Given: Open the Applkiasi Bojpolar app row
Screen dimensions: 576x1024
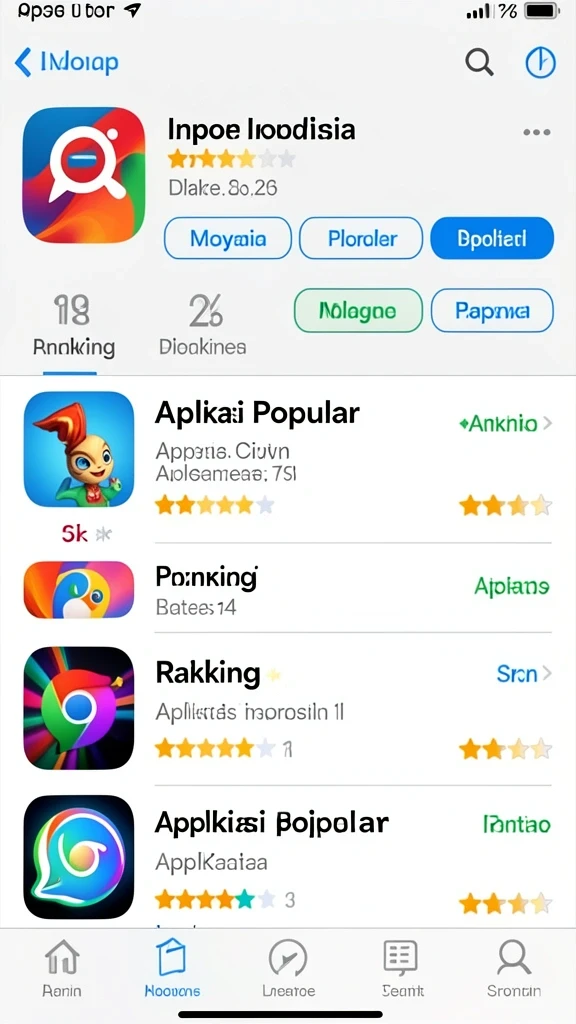Looking at the screenshot, I should 288,857.
